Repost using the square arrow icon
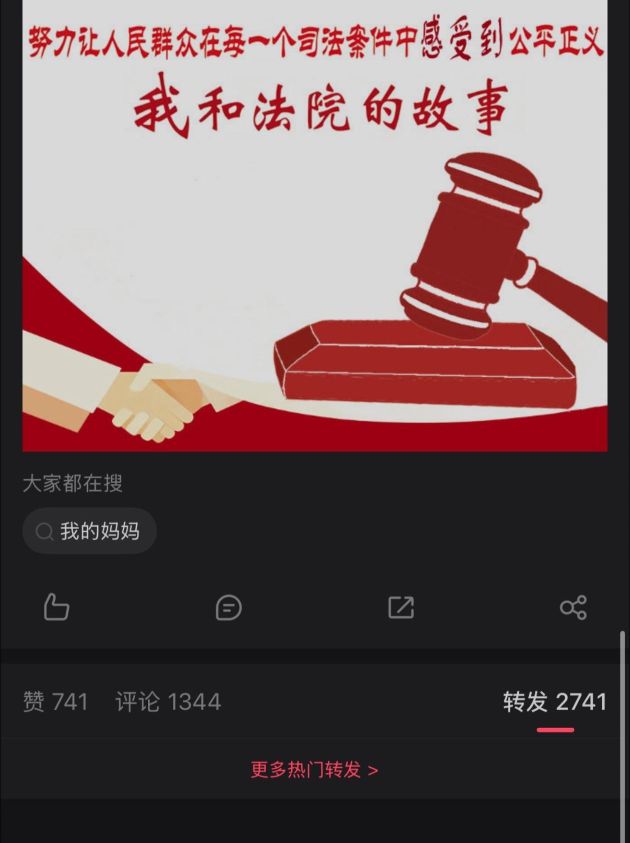Viewport: 630px width, 843px height. [401, 607]
